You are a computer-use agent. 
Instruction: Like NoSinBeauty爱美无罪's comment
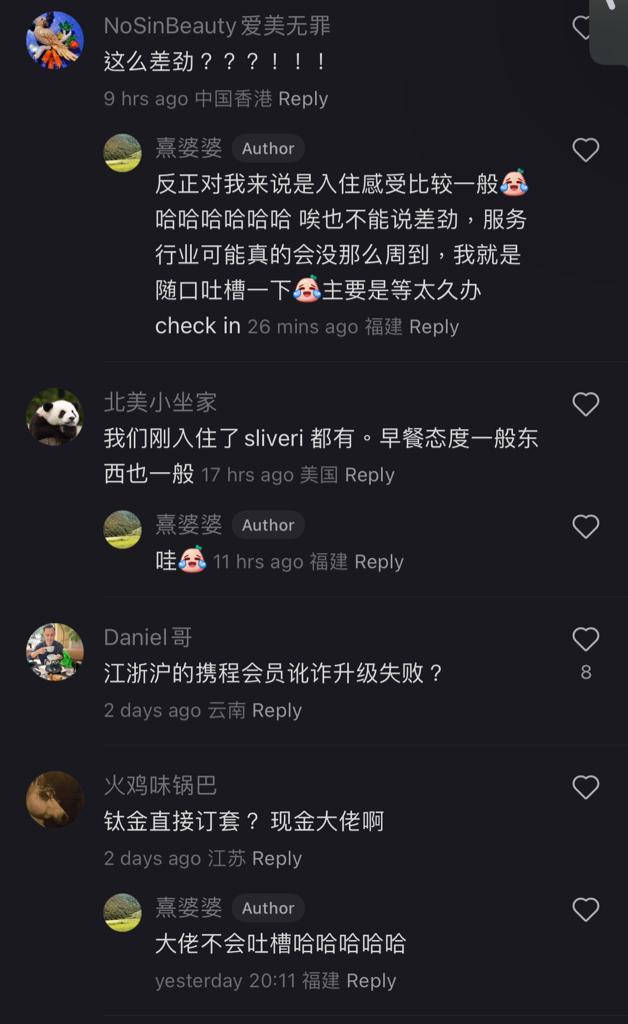click(584, 27)
